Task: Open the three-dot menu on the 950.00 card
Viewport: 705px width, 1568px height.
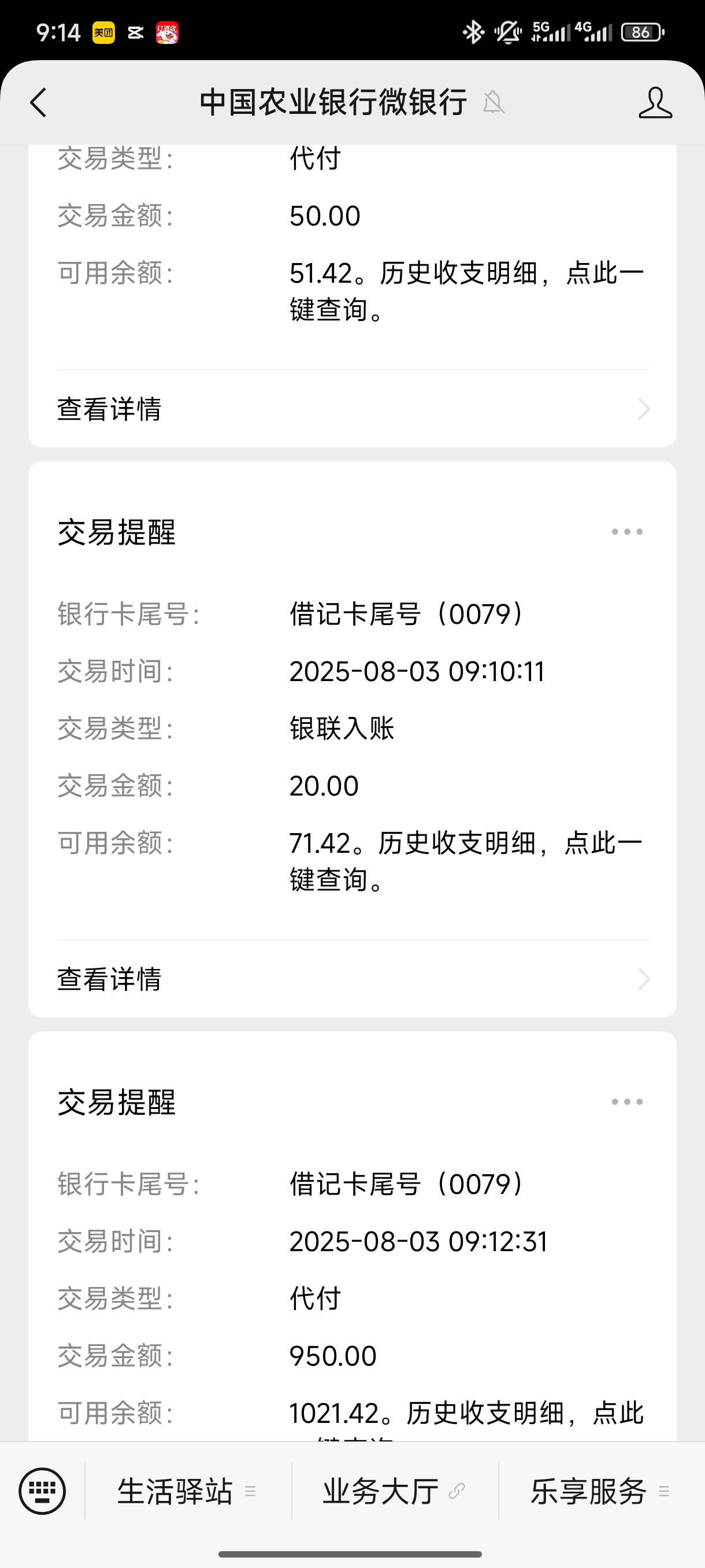Action: tap(627, 1102)
